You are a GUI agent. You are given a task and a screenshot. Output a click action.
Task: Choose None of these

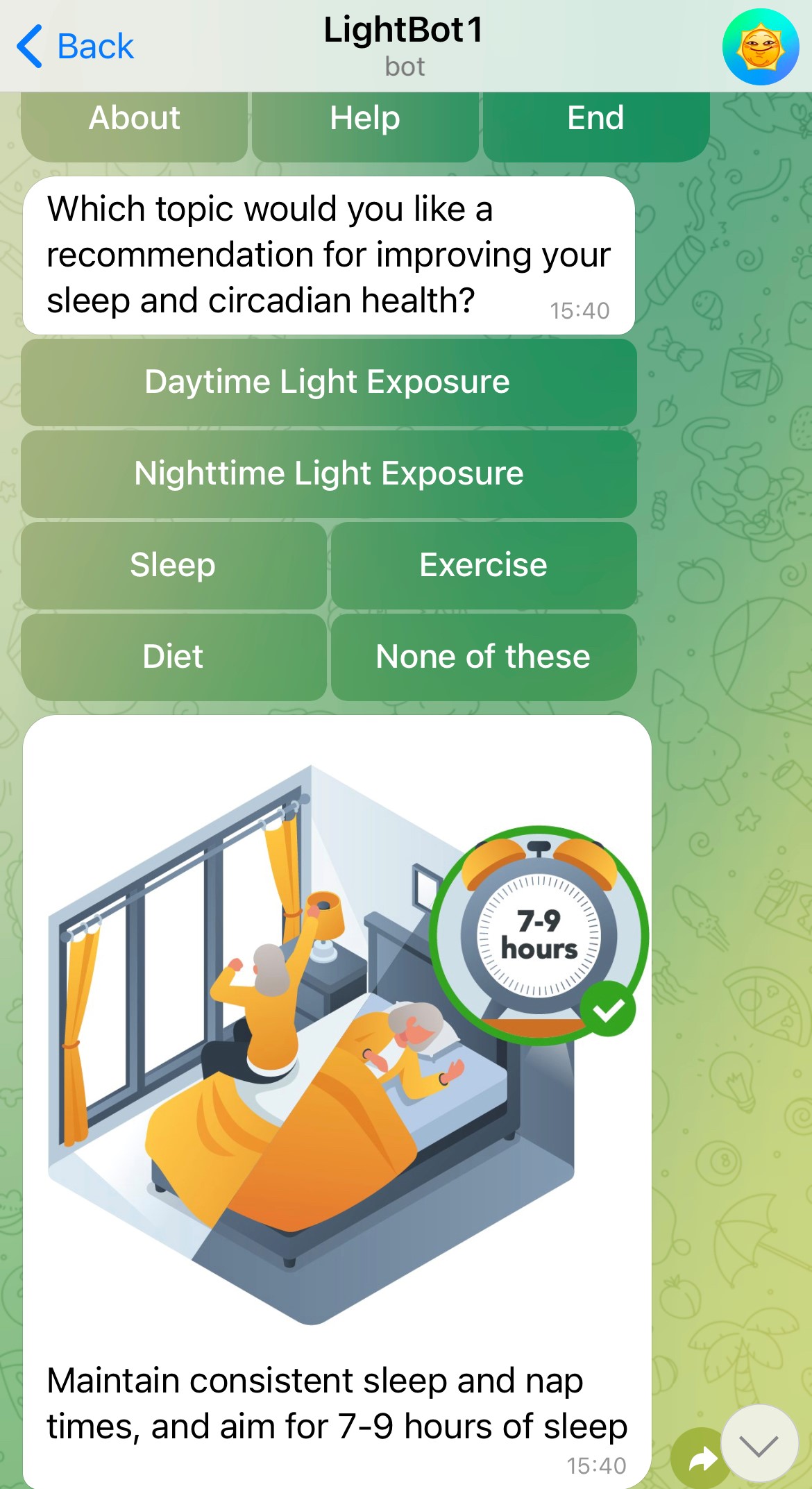coord(484,657)
